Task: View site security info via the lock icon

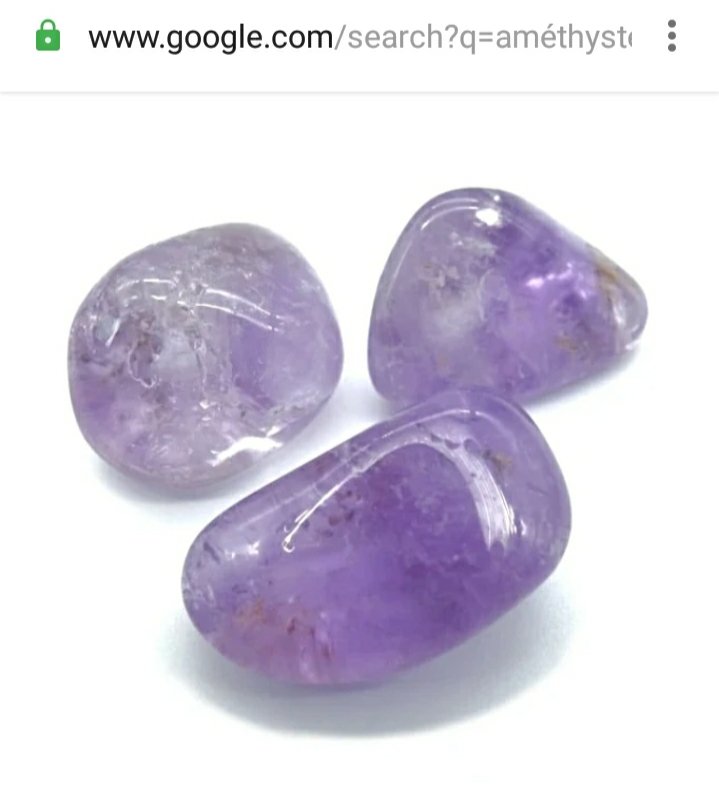Action: 47,38
